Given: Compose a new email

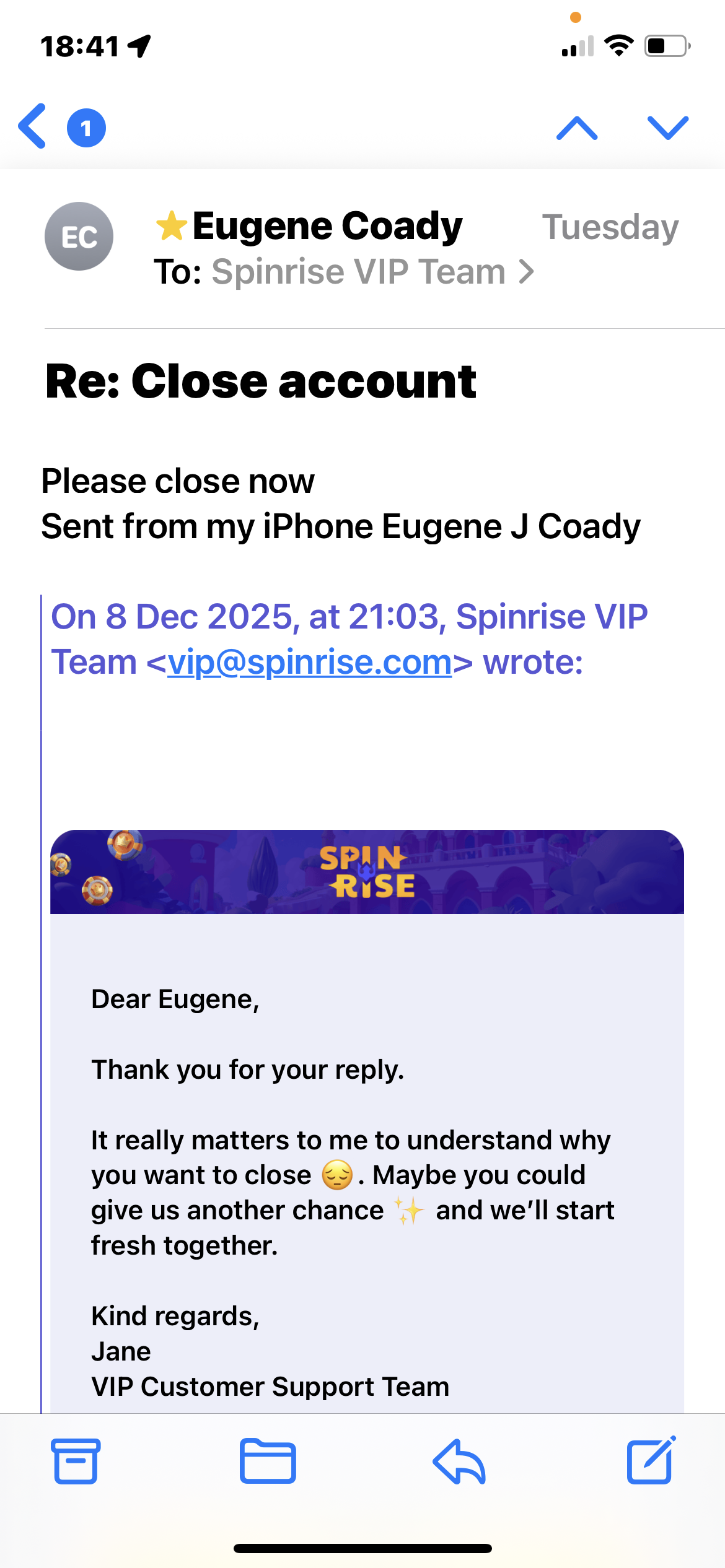Looking at the screenshot, I should coord(651,1461).
